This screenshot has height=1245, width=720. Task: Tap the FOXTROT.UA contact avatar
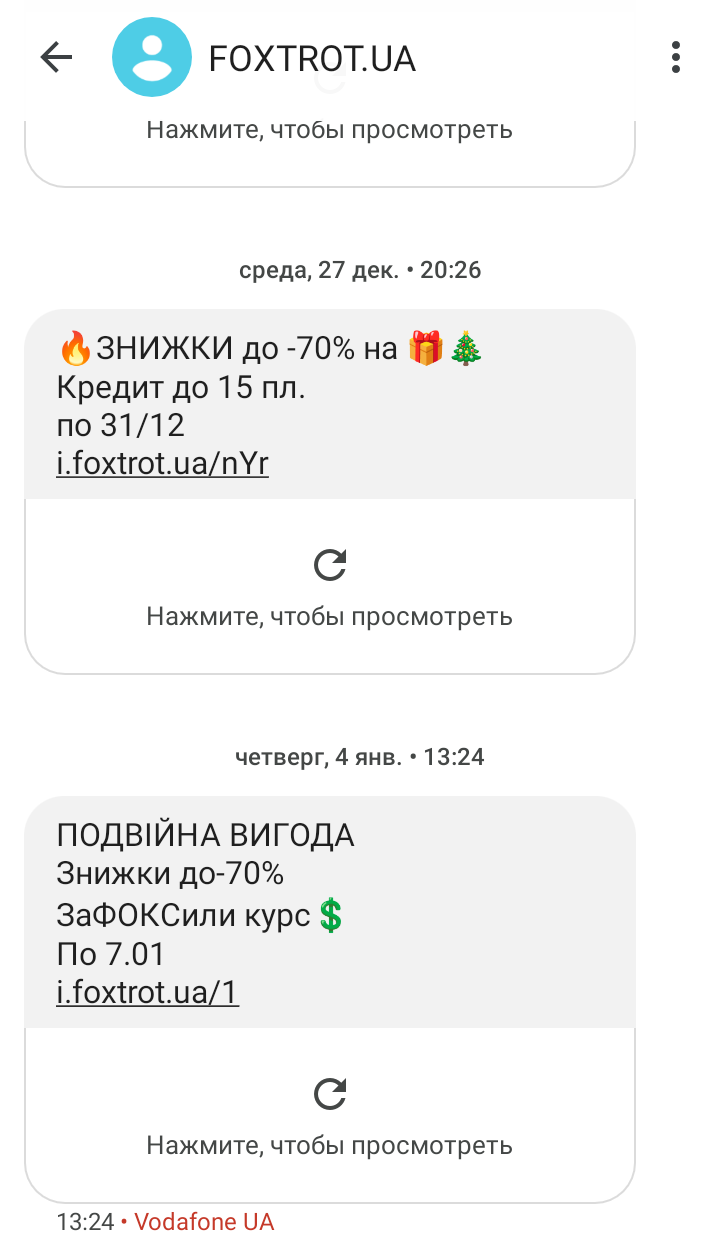tap(152, 58)
